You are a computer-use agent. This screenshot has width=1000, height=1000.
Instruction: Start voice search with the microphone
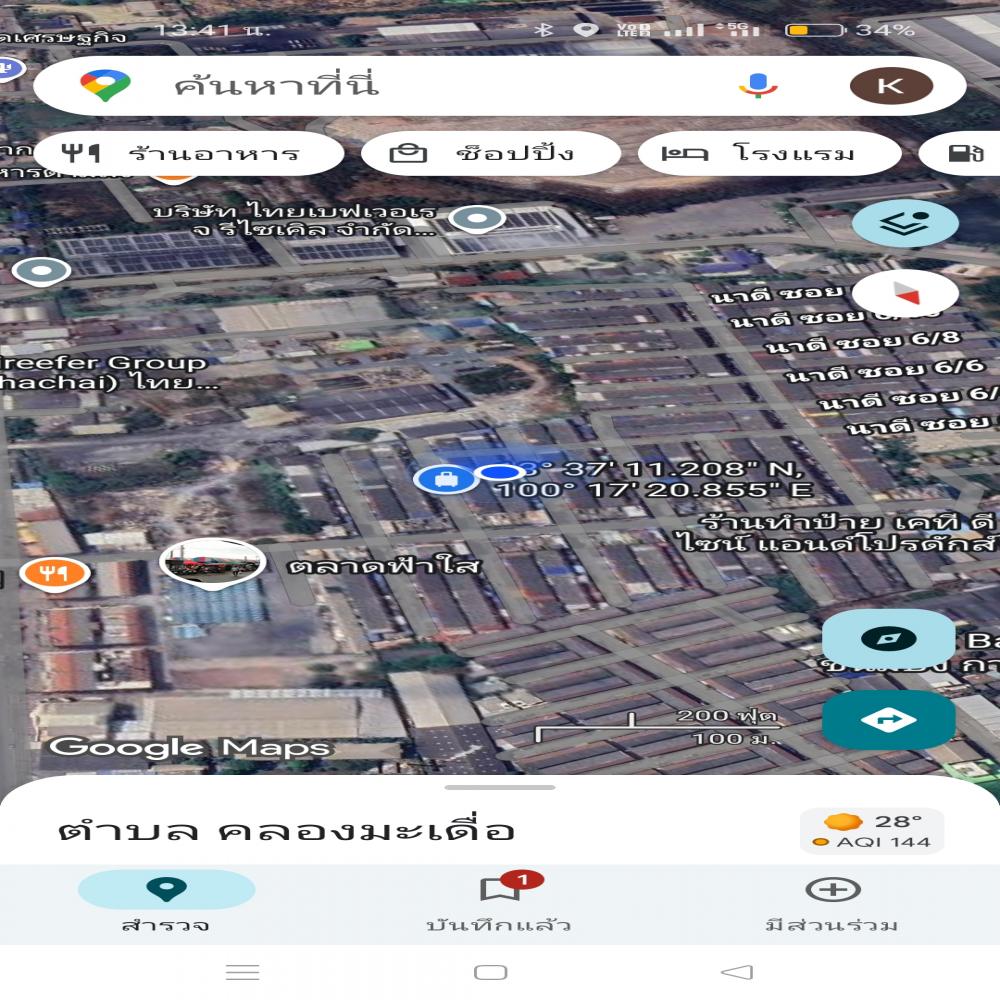[758, 86]
